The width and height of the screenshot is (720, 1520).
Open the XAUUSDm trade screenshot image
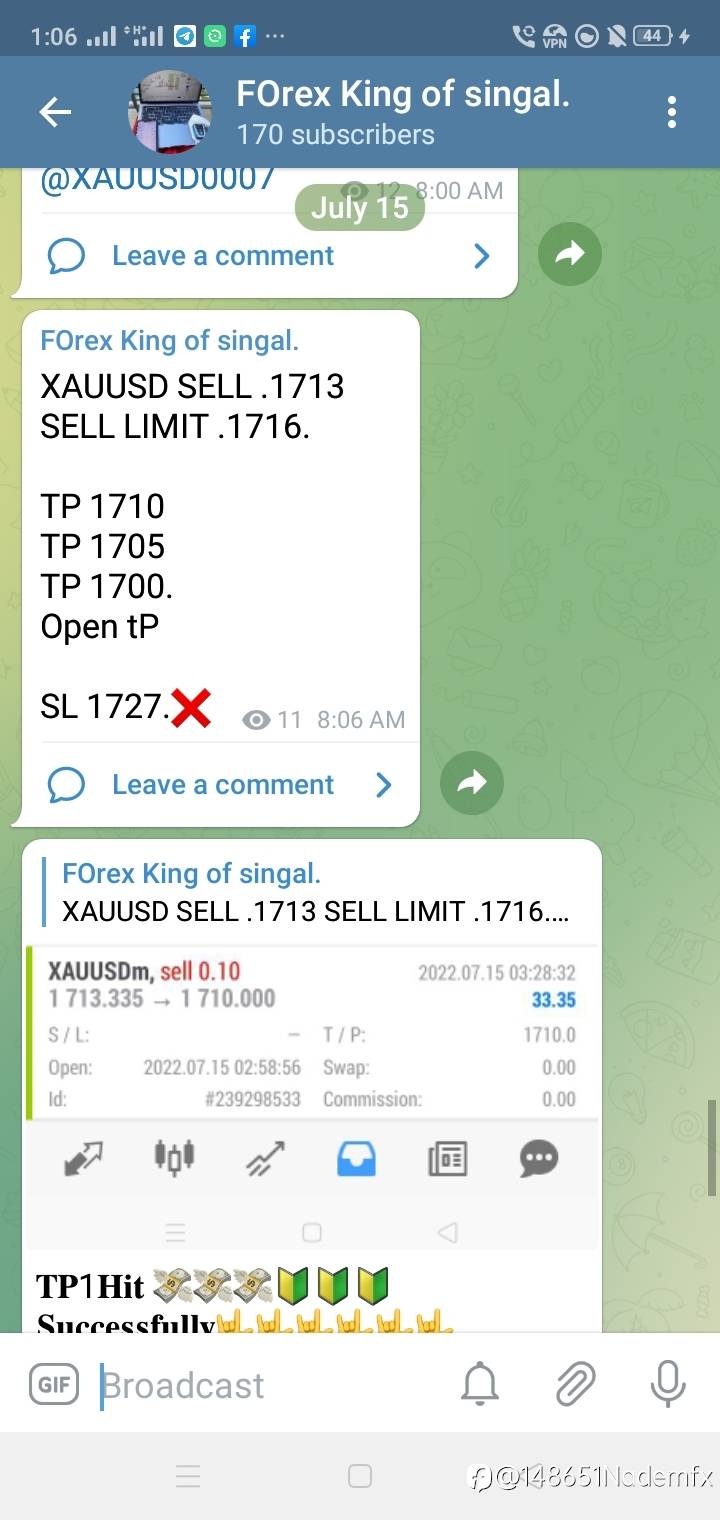312,1098
